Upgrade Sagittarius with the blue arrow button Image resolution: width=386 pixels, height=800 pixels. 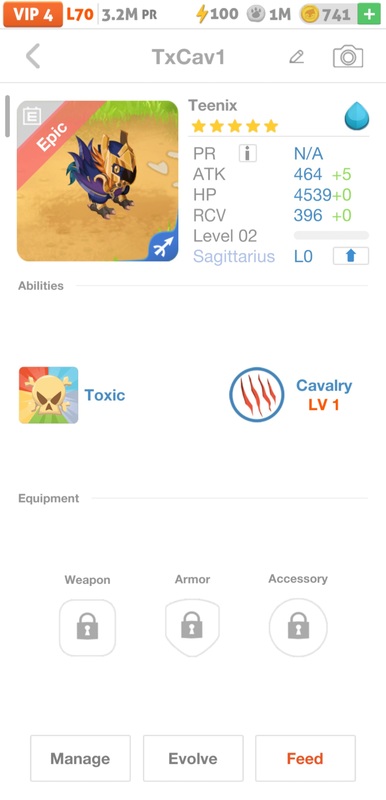[x=351, y=256]
